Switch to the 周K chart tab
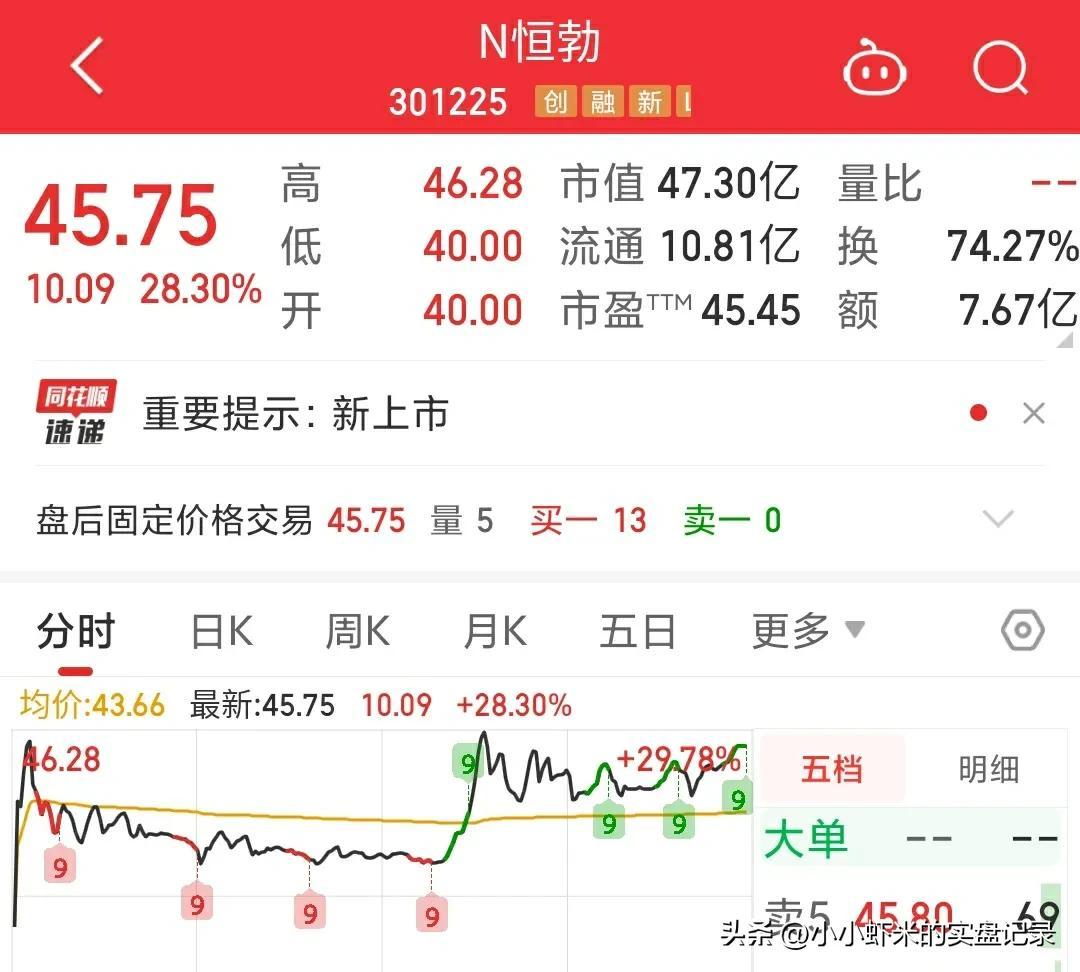 pos(357,631)
